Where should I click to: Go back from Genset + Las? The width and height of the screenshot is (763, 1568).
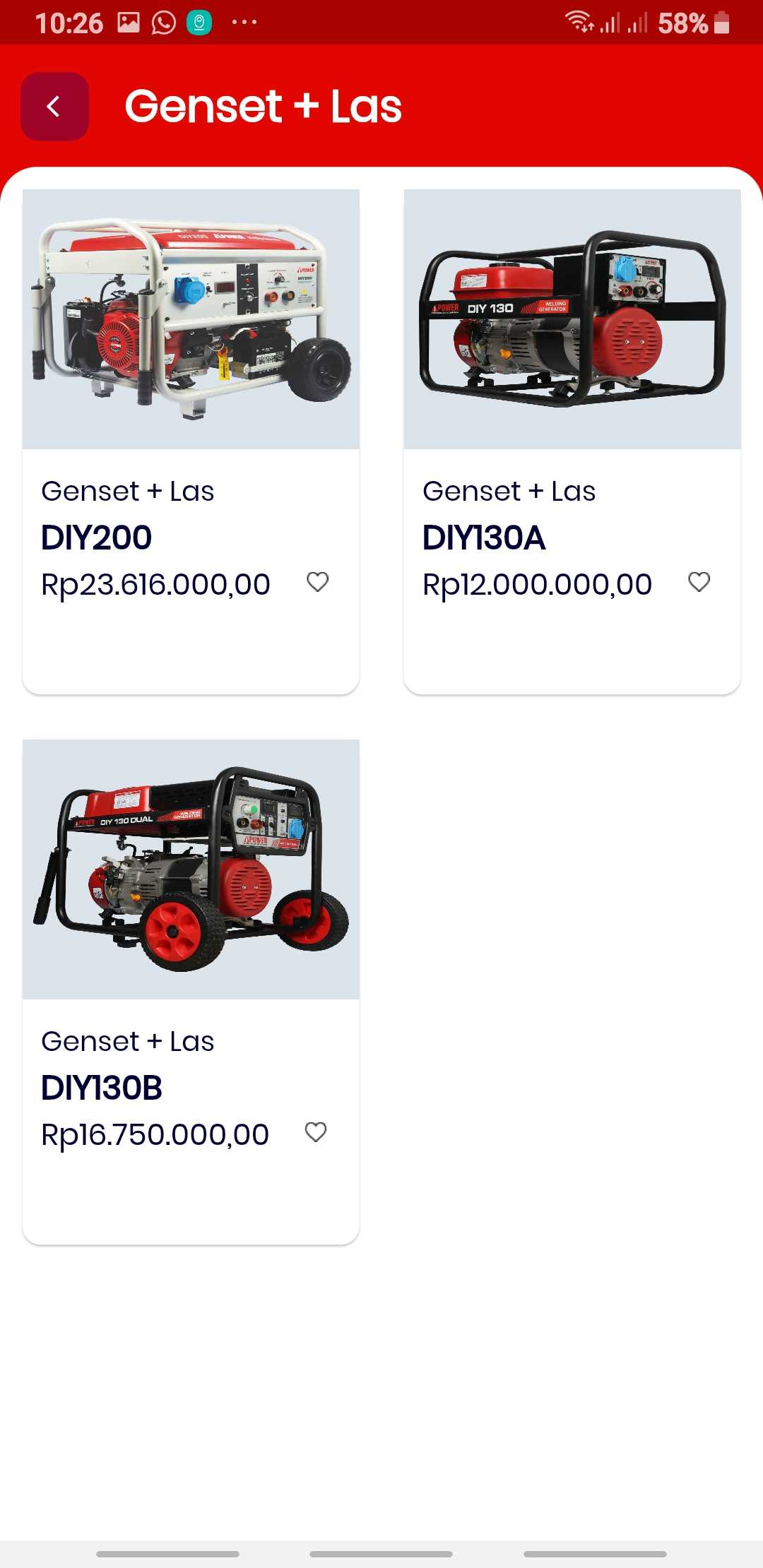[54, 107]
